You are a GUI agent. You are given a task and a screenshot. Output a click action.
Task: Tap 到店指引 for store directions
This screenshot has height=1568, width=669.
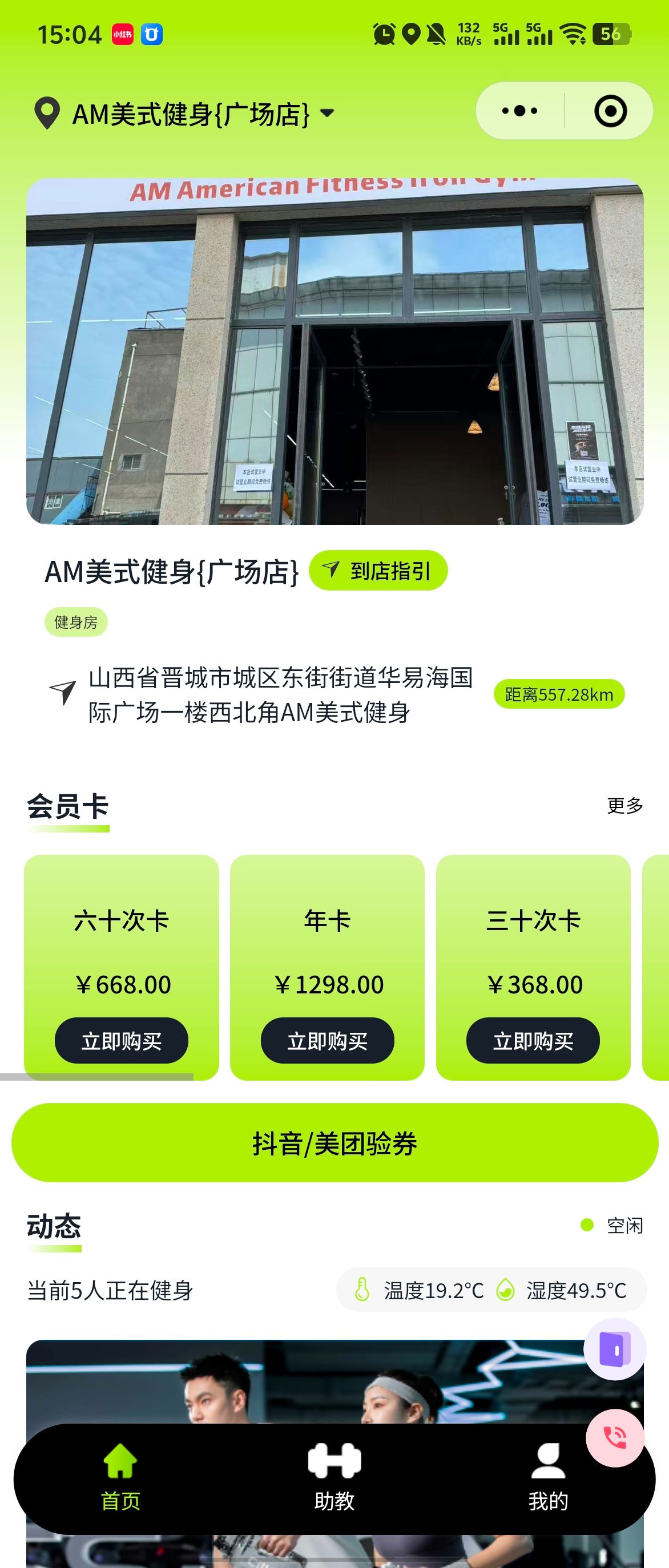point(378,571)
